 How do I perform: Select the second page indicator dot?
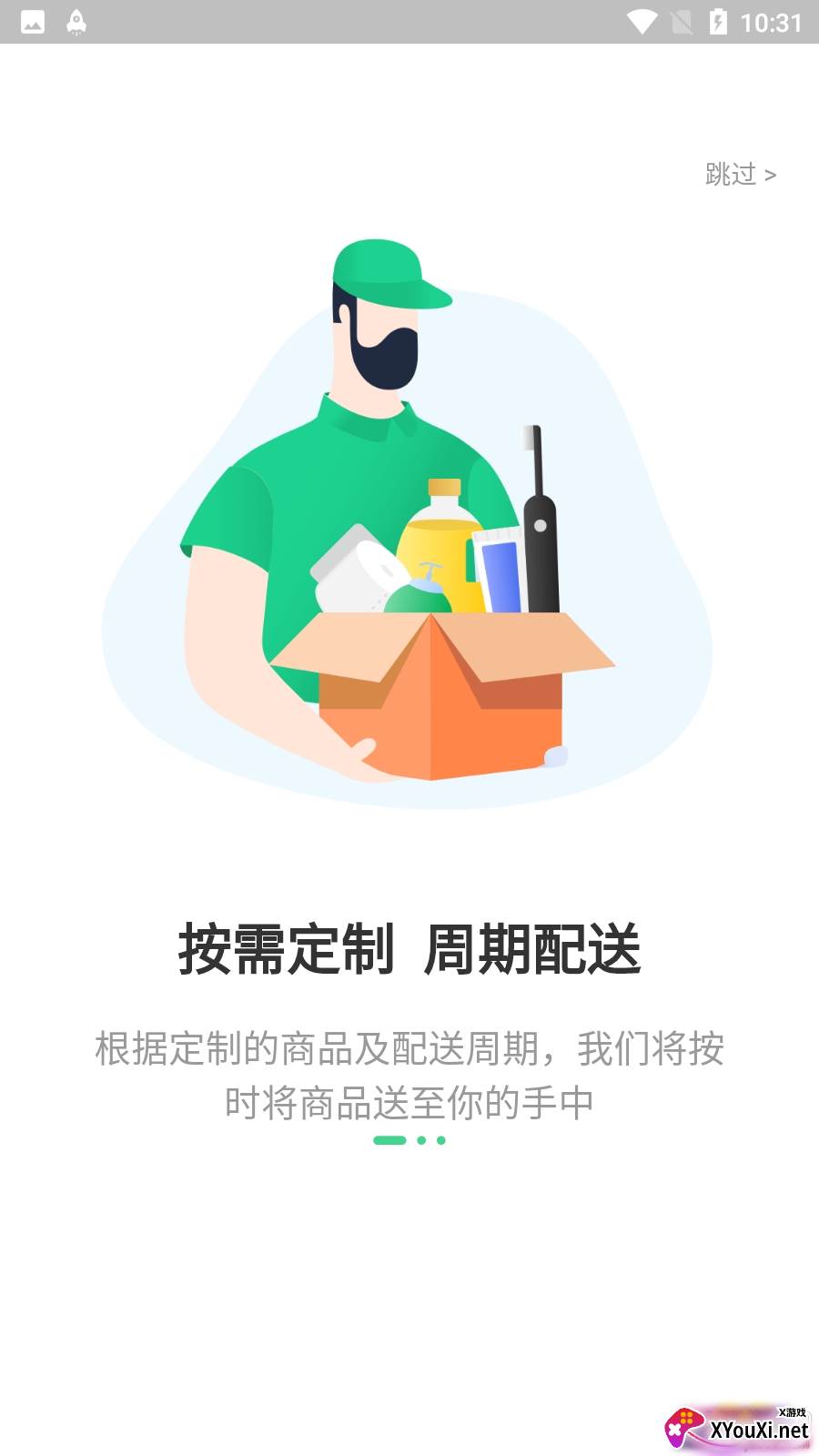tap(421, 1138)
